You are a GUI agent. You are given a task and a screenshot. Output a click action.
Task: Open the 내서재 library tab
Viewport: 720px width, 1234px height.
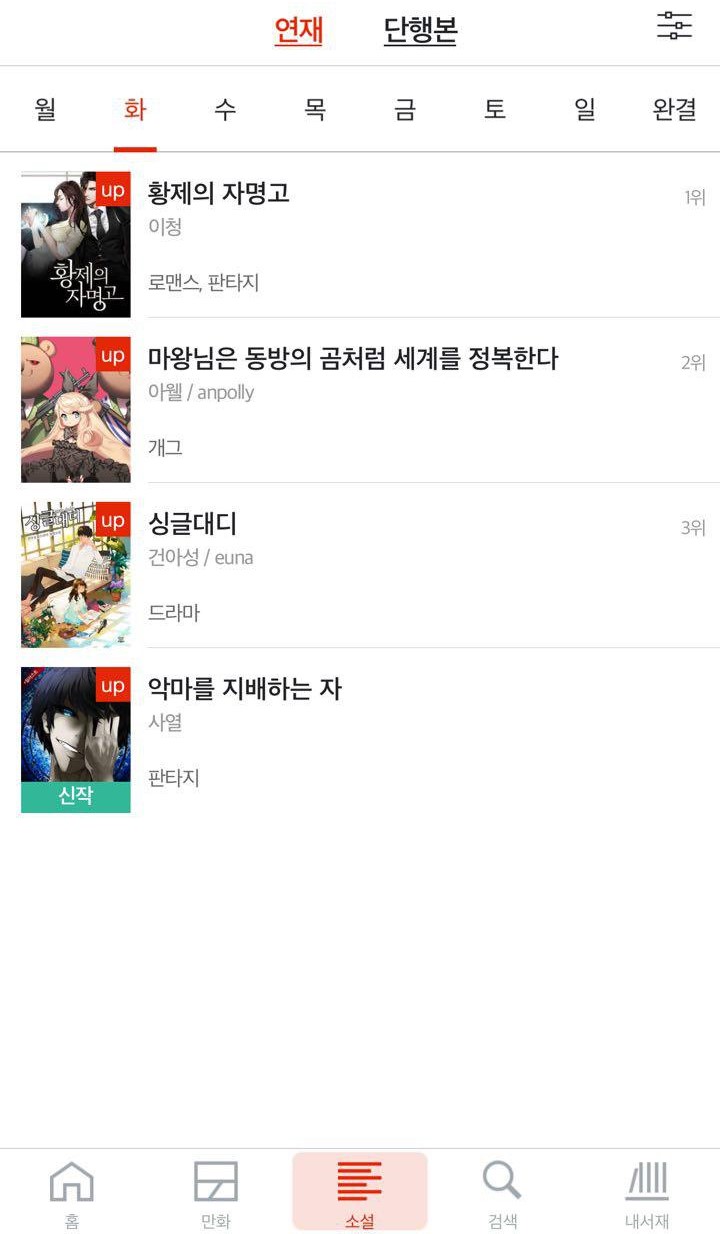(x=647, y=1193)
